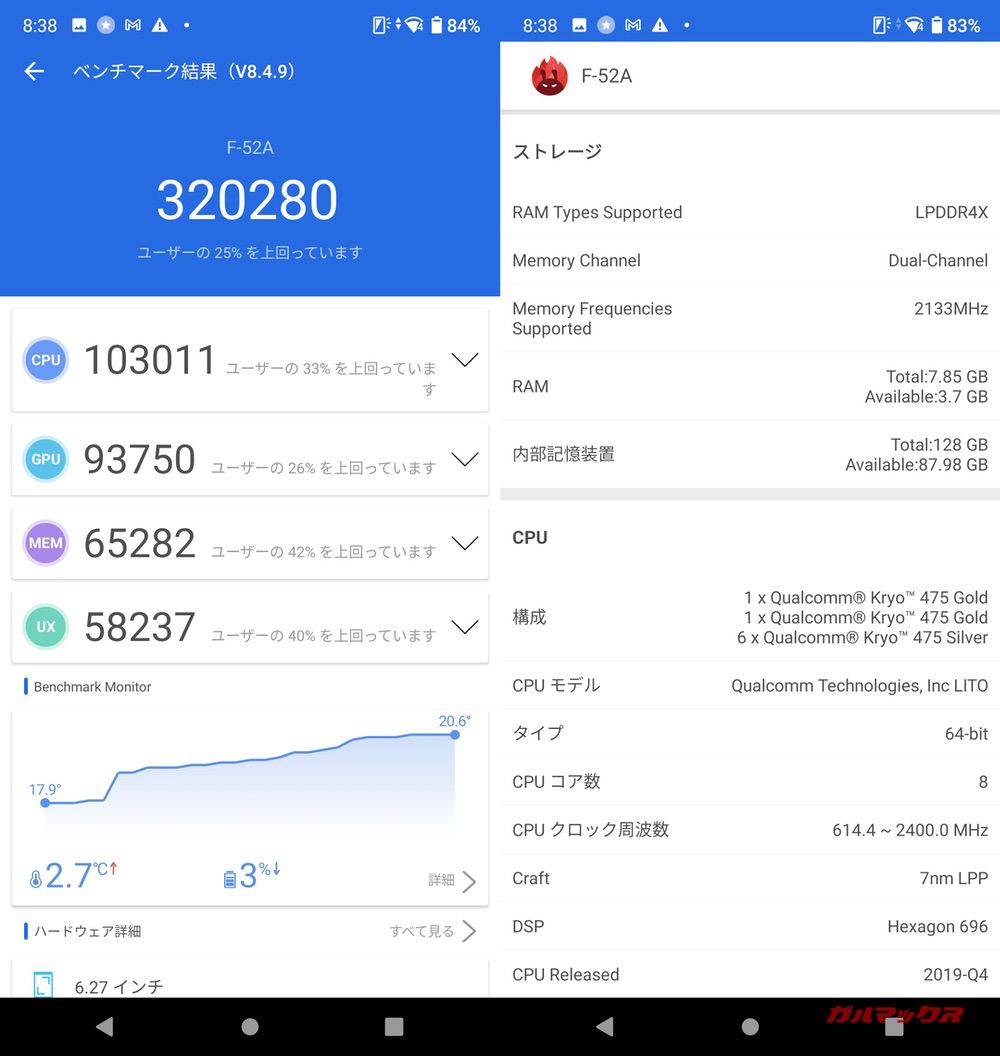
Task: Go back from the benchmark results screen
Action: [34, 71]
